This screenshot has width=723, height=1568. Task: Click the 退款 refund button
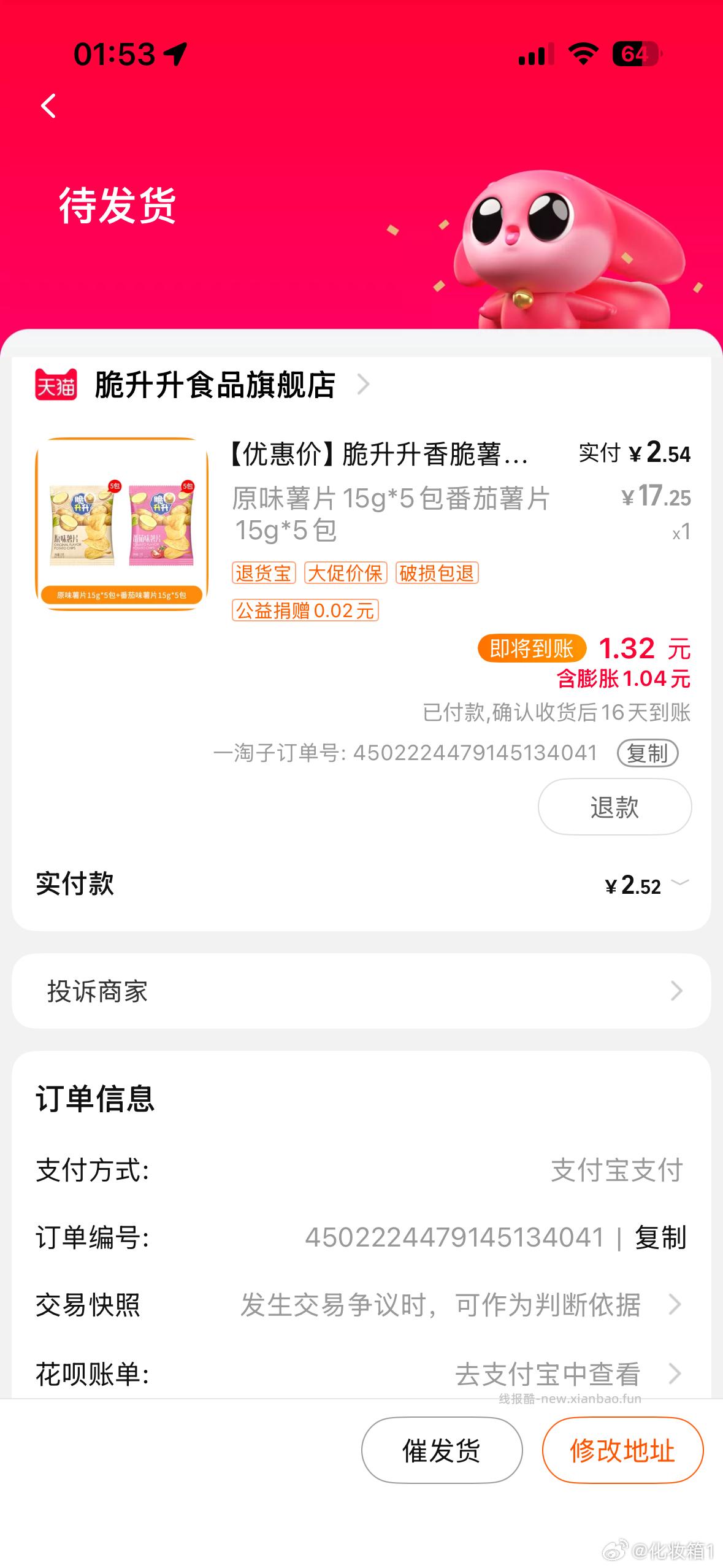coord(614,807)
